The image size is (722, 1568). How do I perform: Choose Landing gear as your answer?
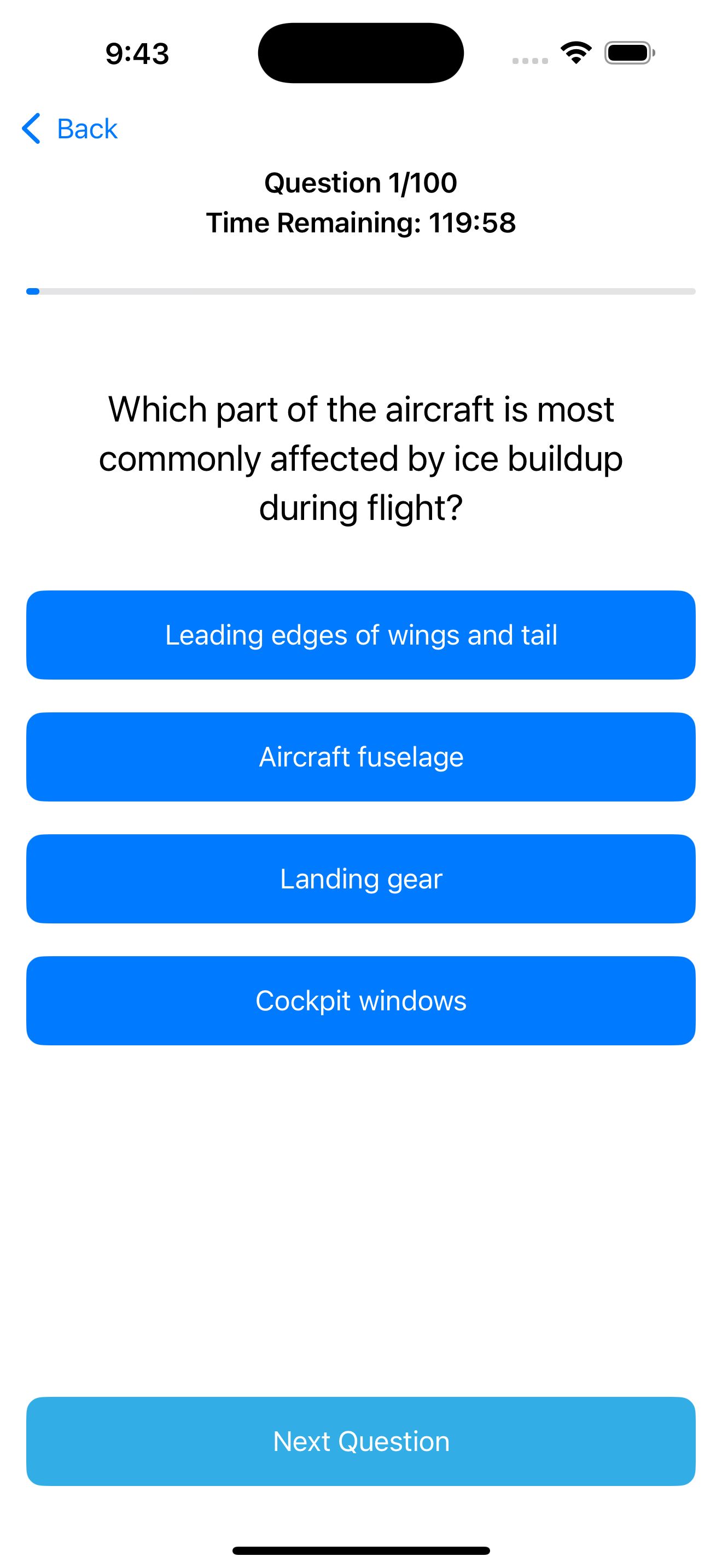tap(360, 879)
